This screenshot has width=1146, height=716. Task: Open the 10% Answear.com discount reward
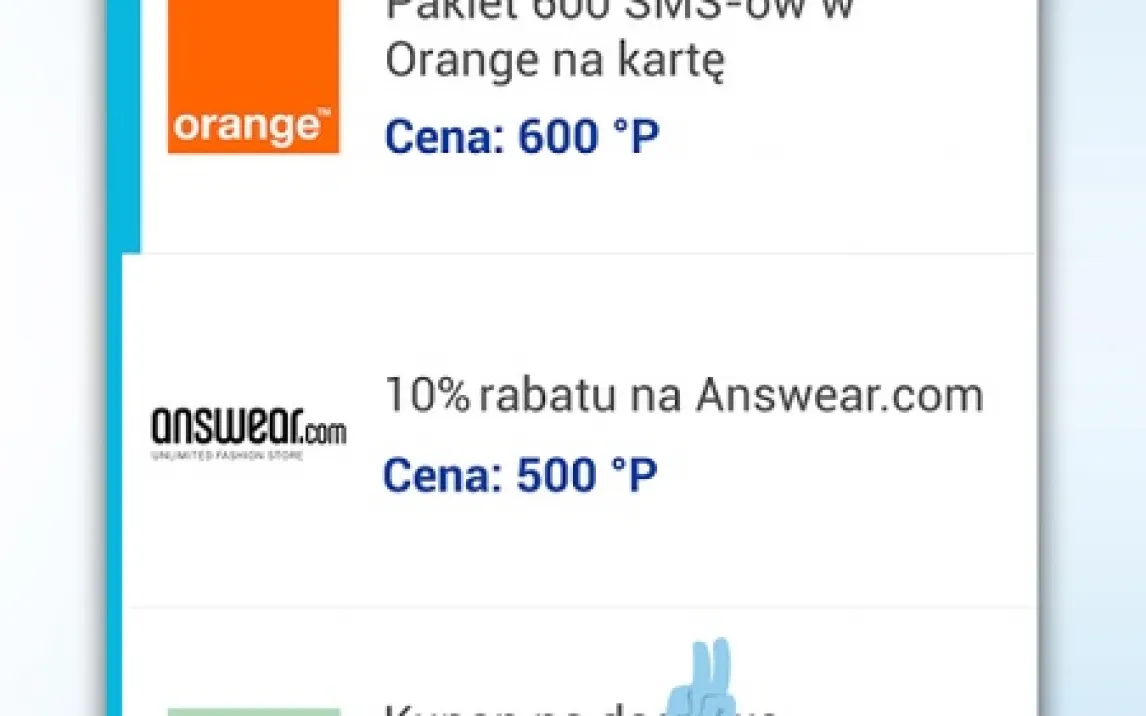point(580,432)
